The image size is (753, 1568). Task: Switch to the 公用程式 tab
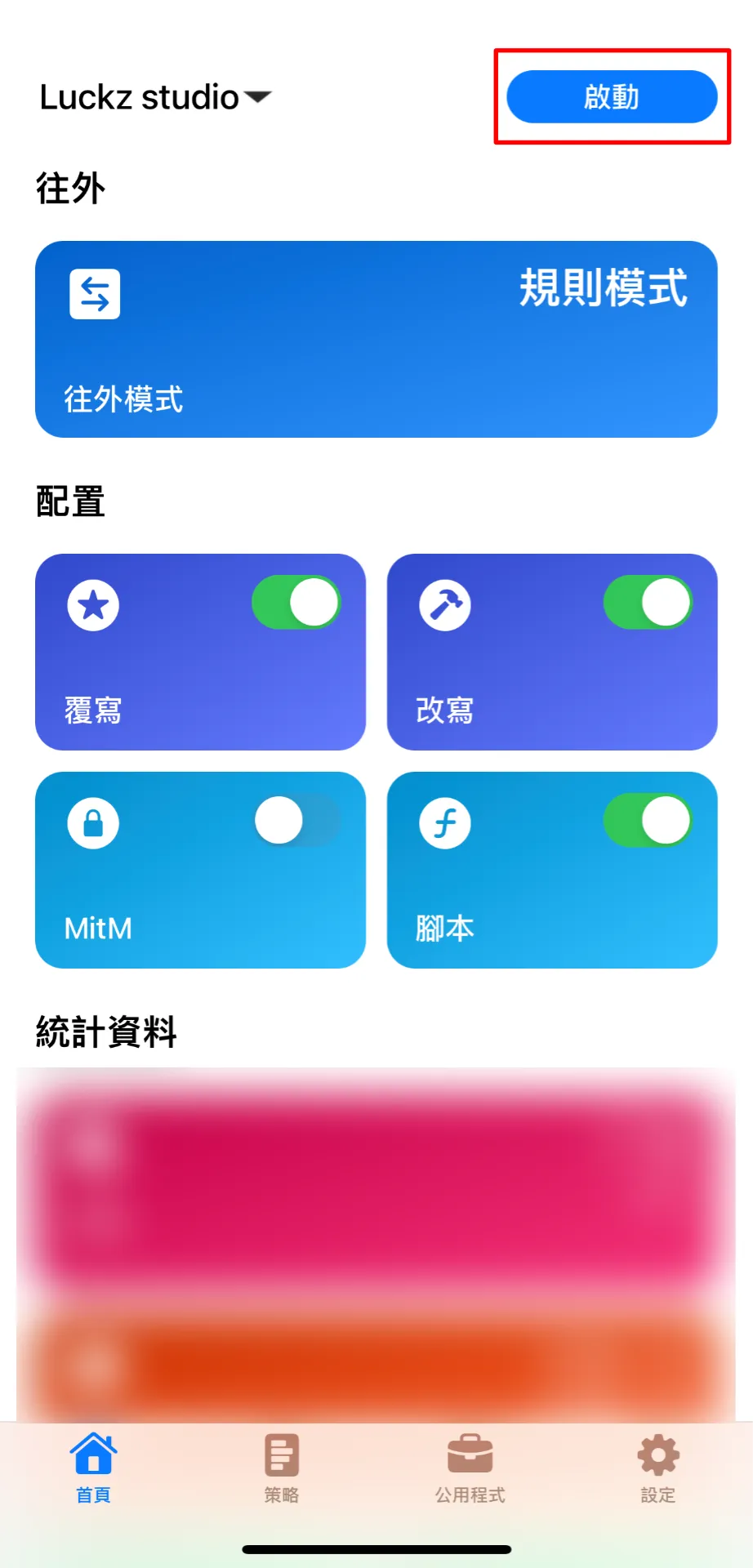(470, 1468)
